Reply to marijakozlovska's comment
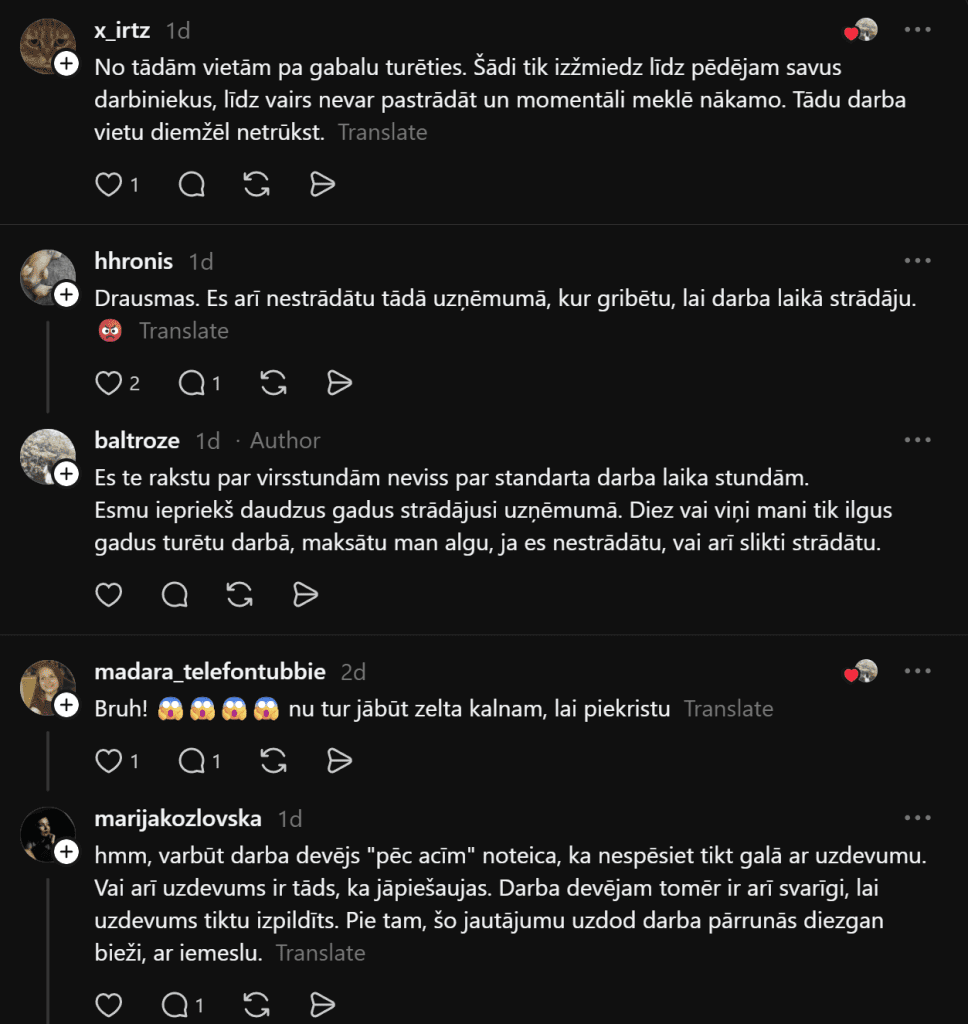This screenshot has height=1024, width=968. pyautogui.click(x=175, y=1005)
